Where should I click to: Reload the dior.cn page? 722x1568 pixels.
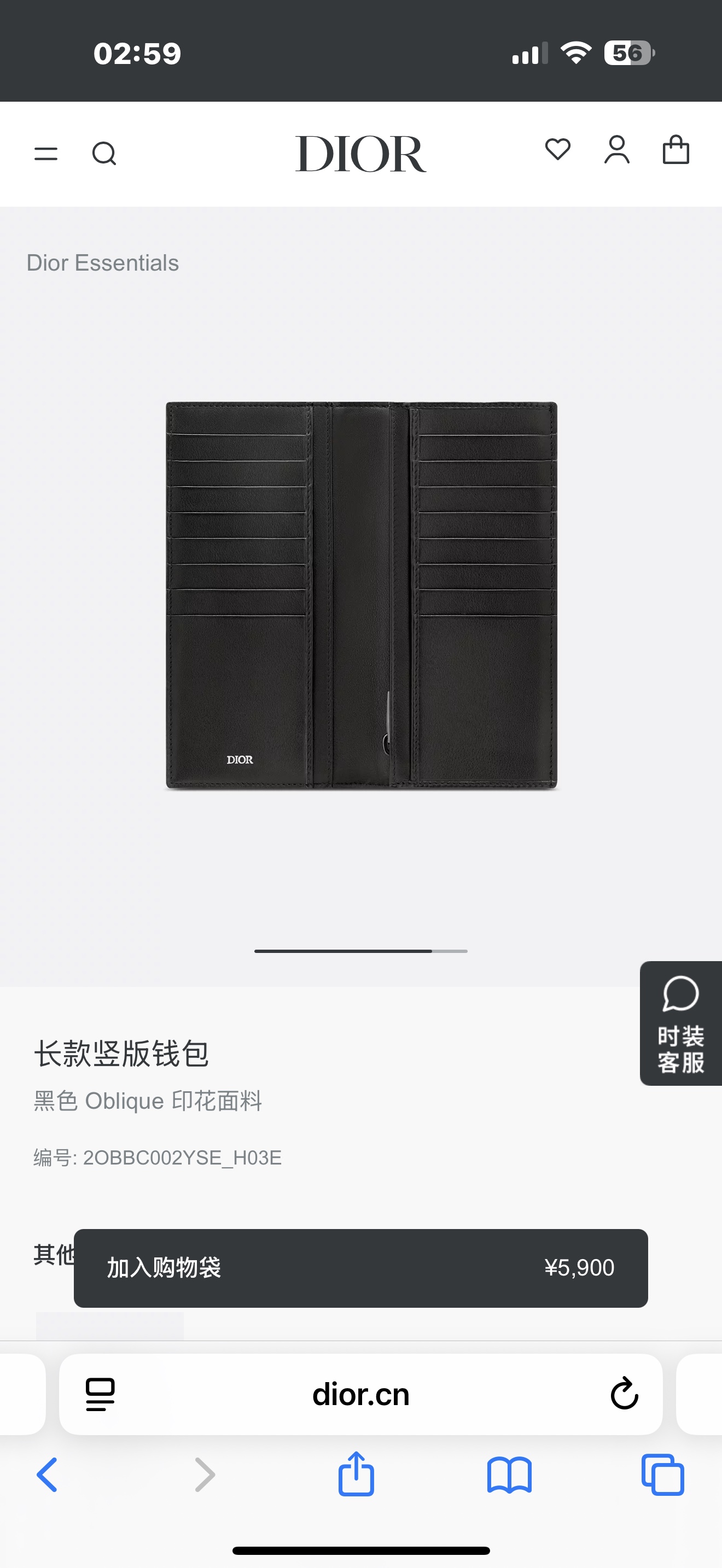click(624, 1395)
